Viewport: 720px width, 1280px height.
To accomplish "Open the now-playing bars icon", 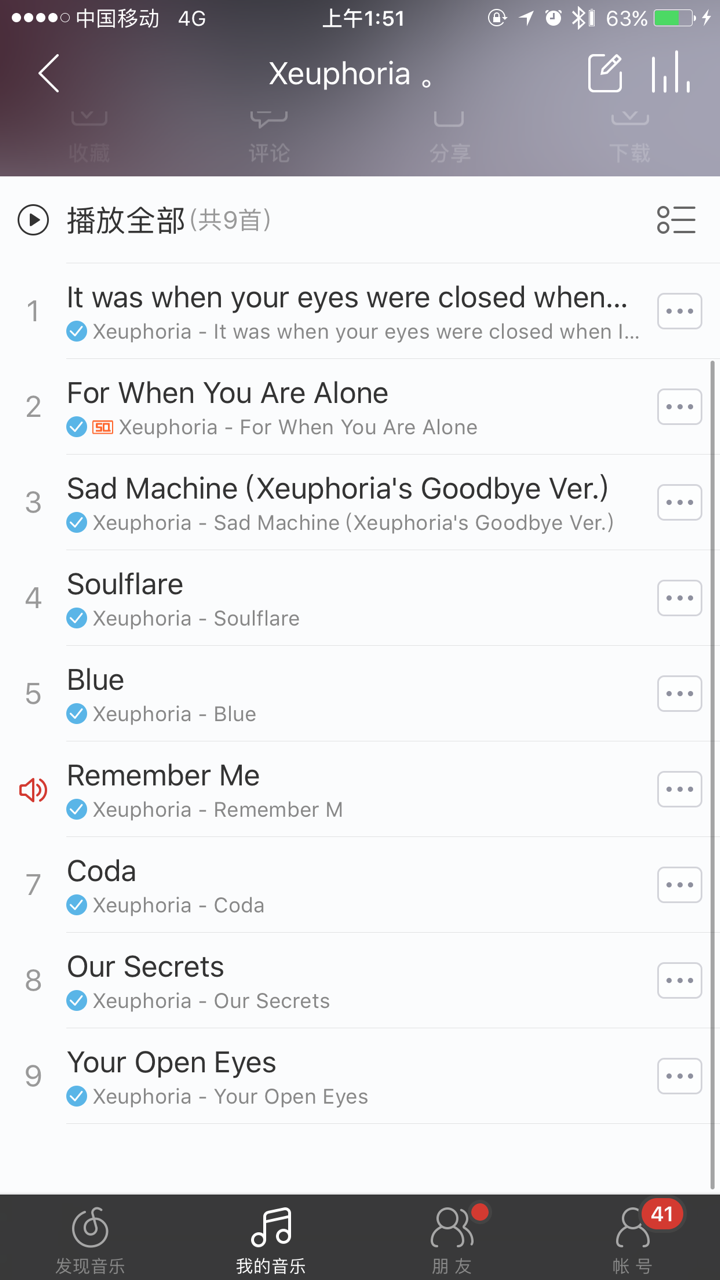I will coord(670,74).
